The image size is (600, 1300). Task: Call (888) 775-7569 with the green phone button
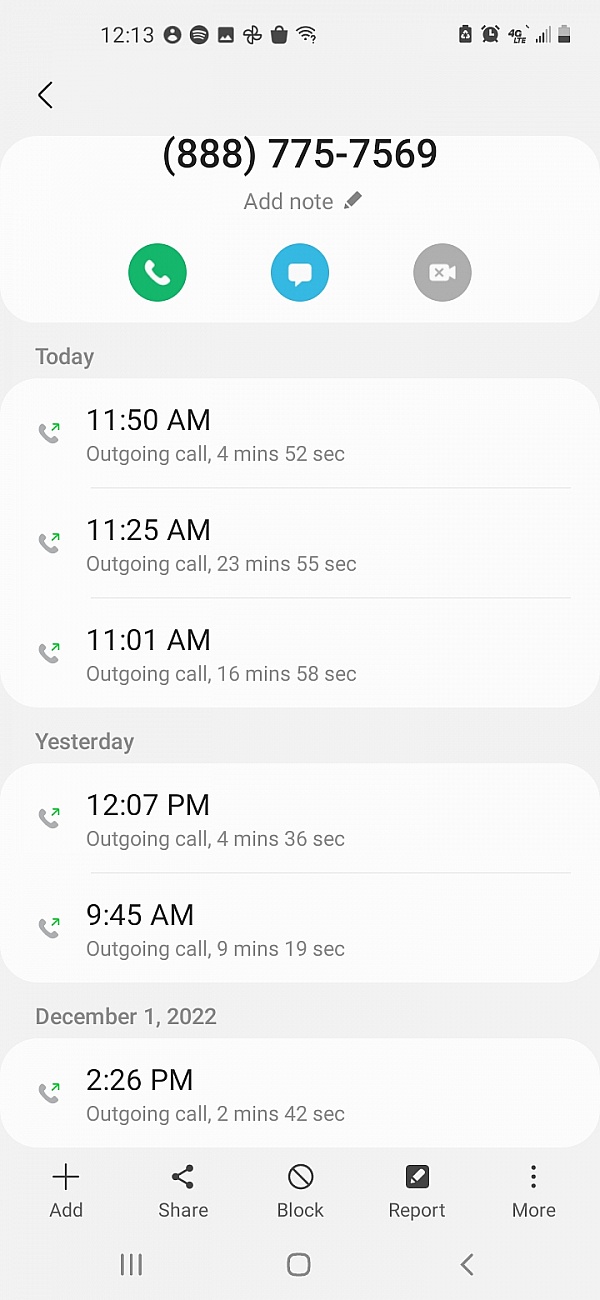pyautogui.click(x=157, y=272)
